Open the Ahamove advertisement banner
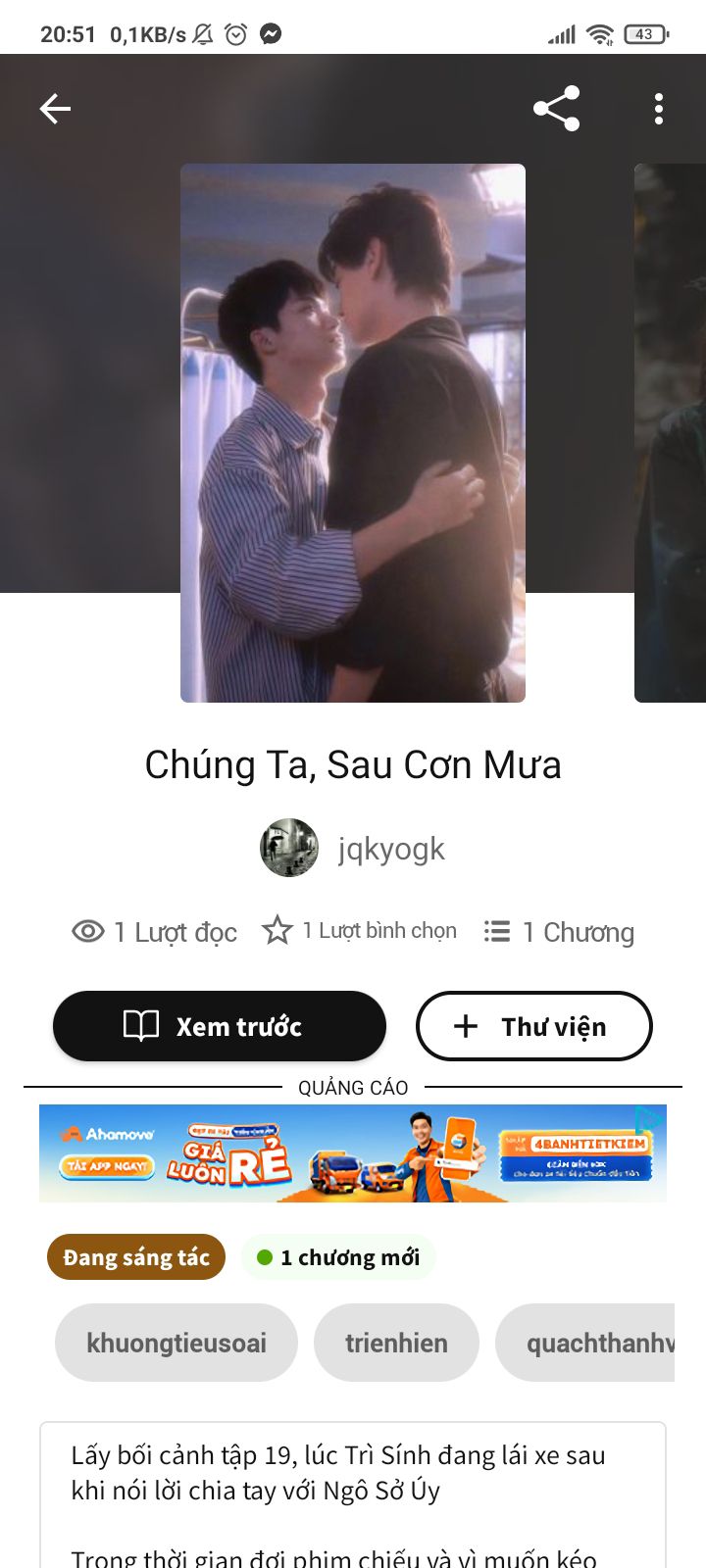 353,1153
